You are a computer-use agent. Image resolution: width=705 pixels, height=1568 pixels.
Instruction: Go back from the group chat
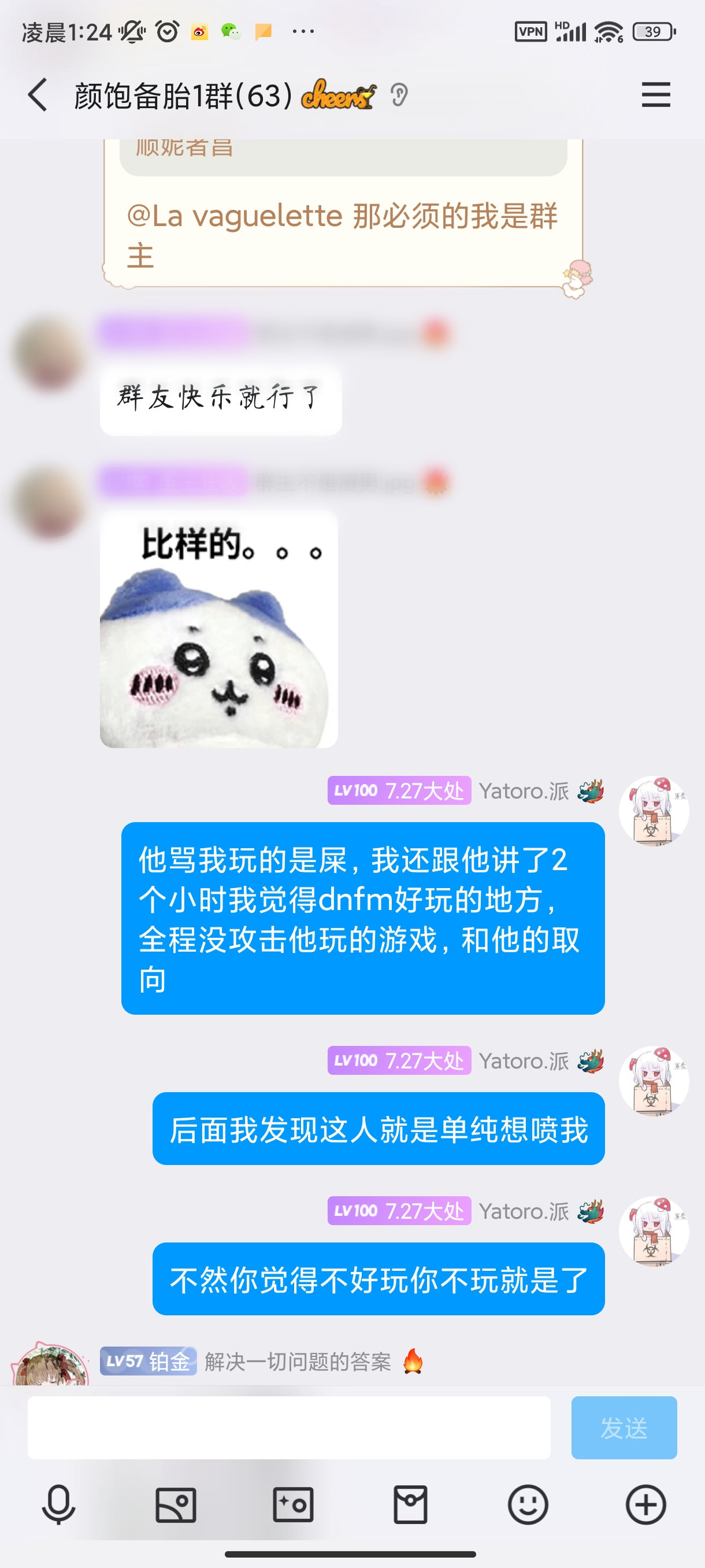click(38, 95)
